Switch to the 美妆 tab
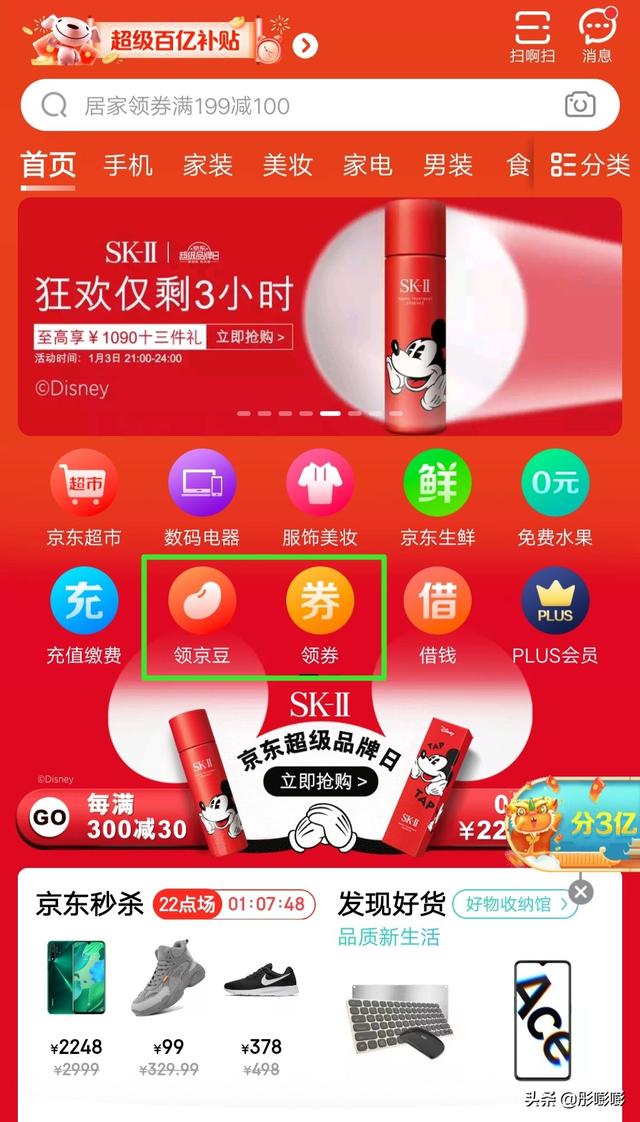 coord(288,165)
